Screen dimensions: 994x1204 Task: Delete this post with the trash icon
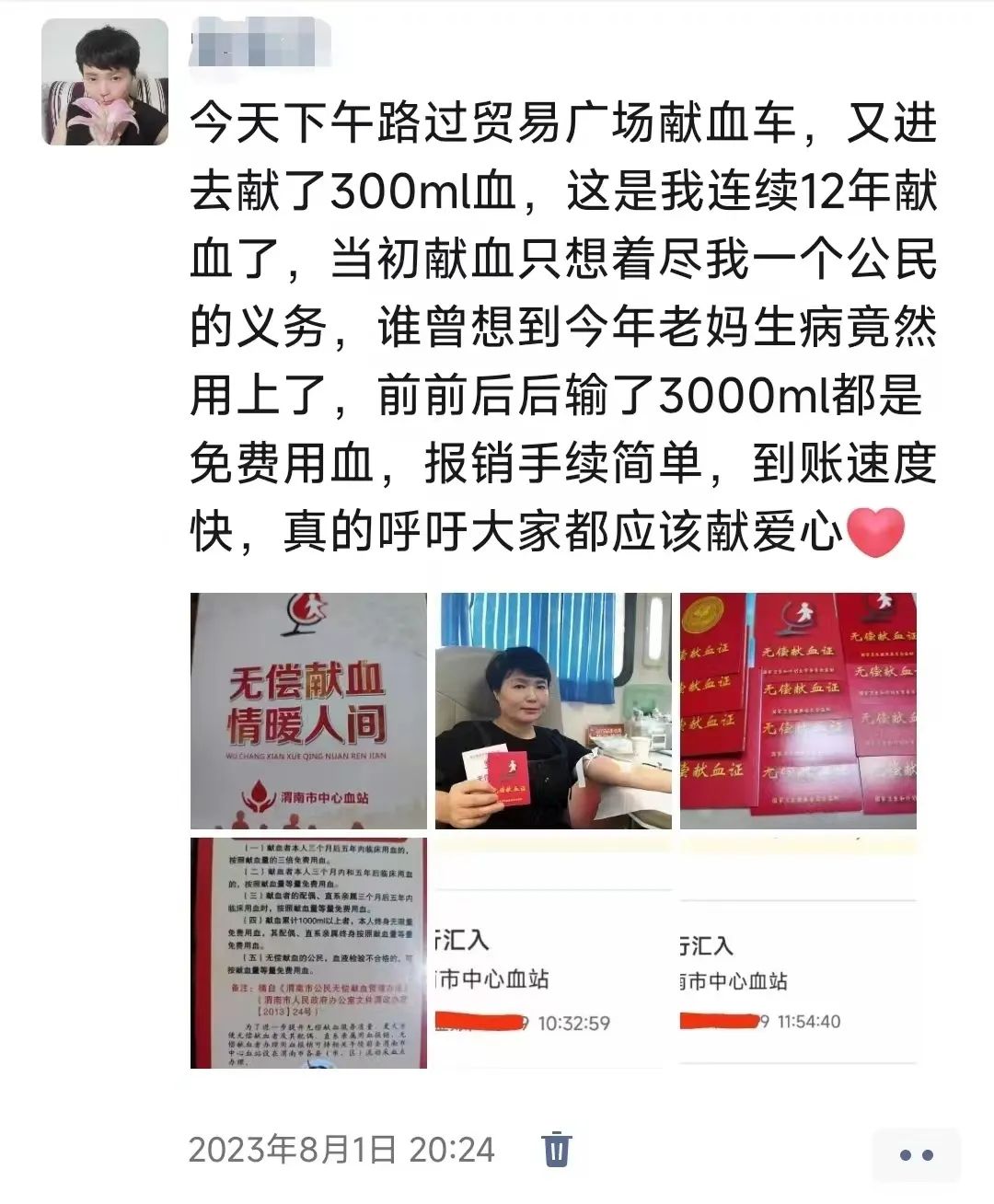[557, 1149]
